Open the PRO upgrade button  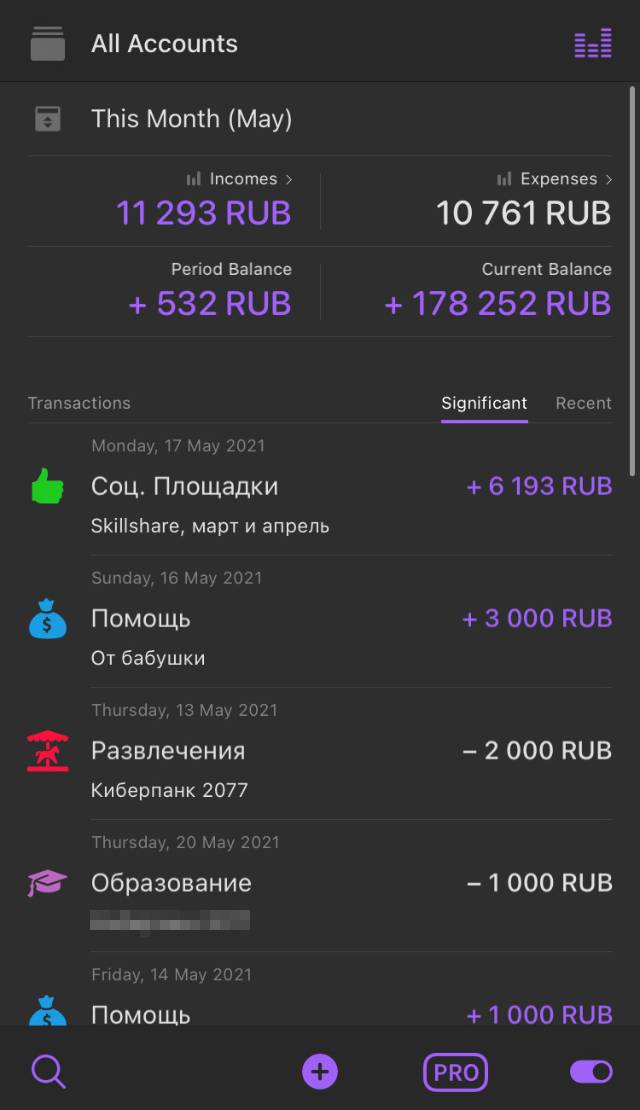click(x=455, y=1072)
